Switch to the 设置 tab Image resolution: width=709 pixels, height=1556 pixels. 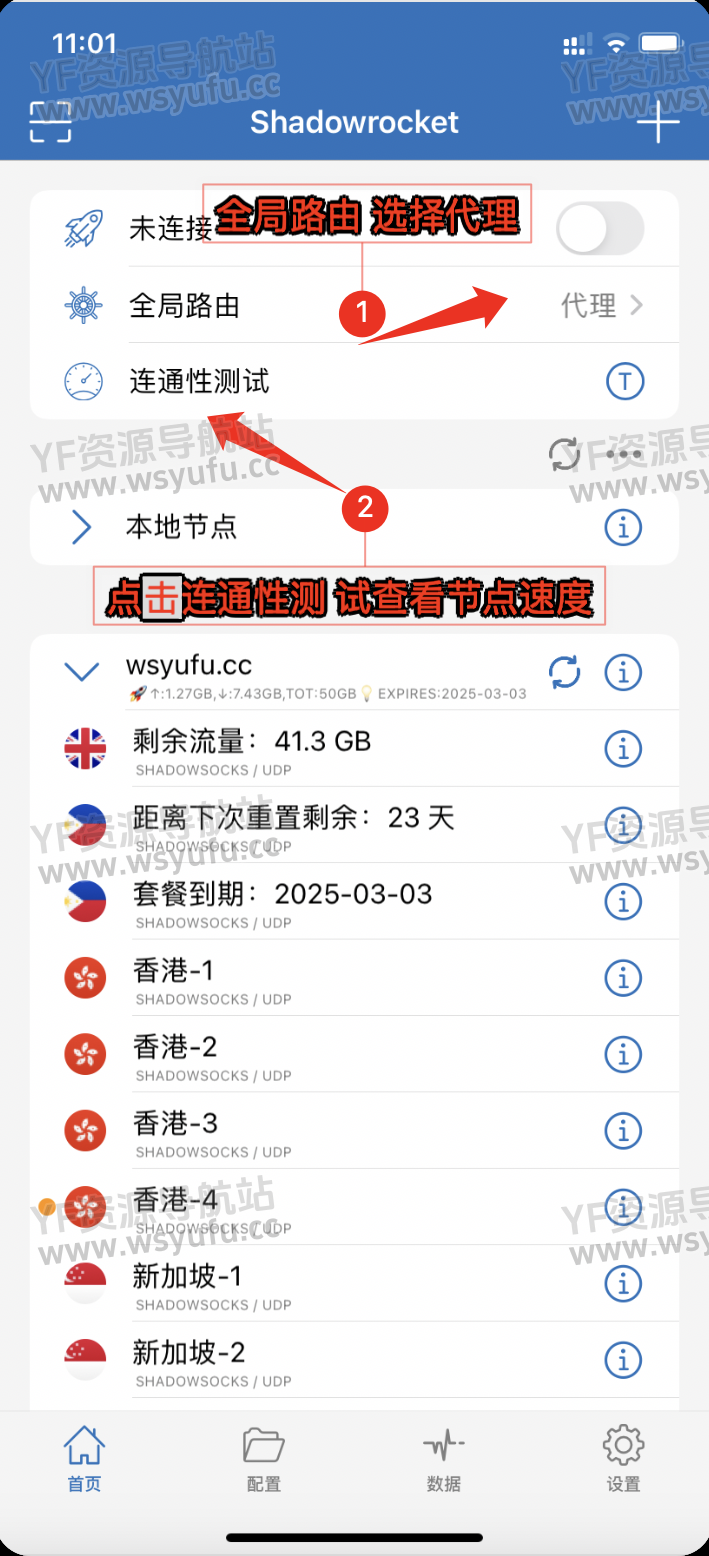[x=623, y=1460]
